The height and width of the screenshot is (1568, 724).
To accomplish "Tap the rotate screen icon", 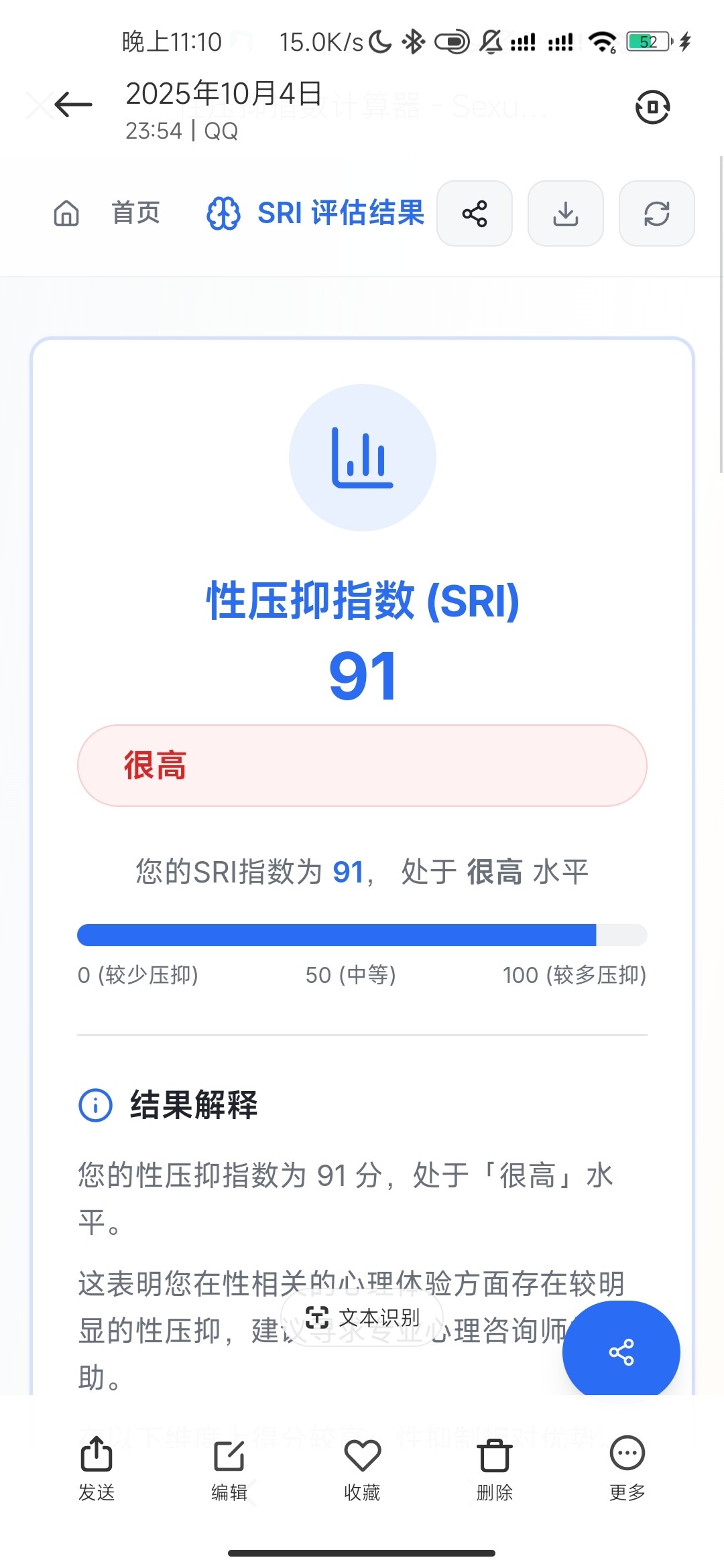I will (x=652, y=107).
